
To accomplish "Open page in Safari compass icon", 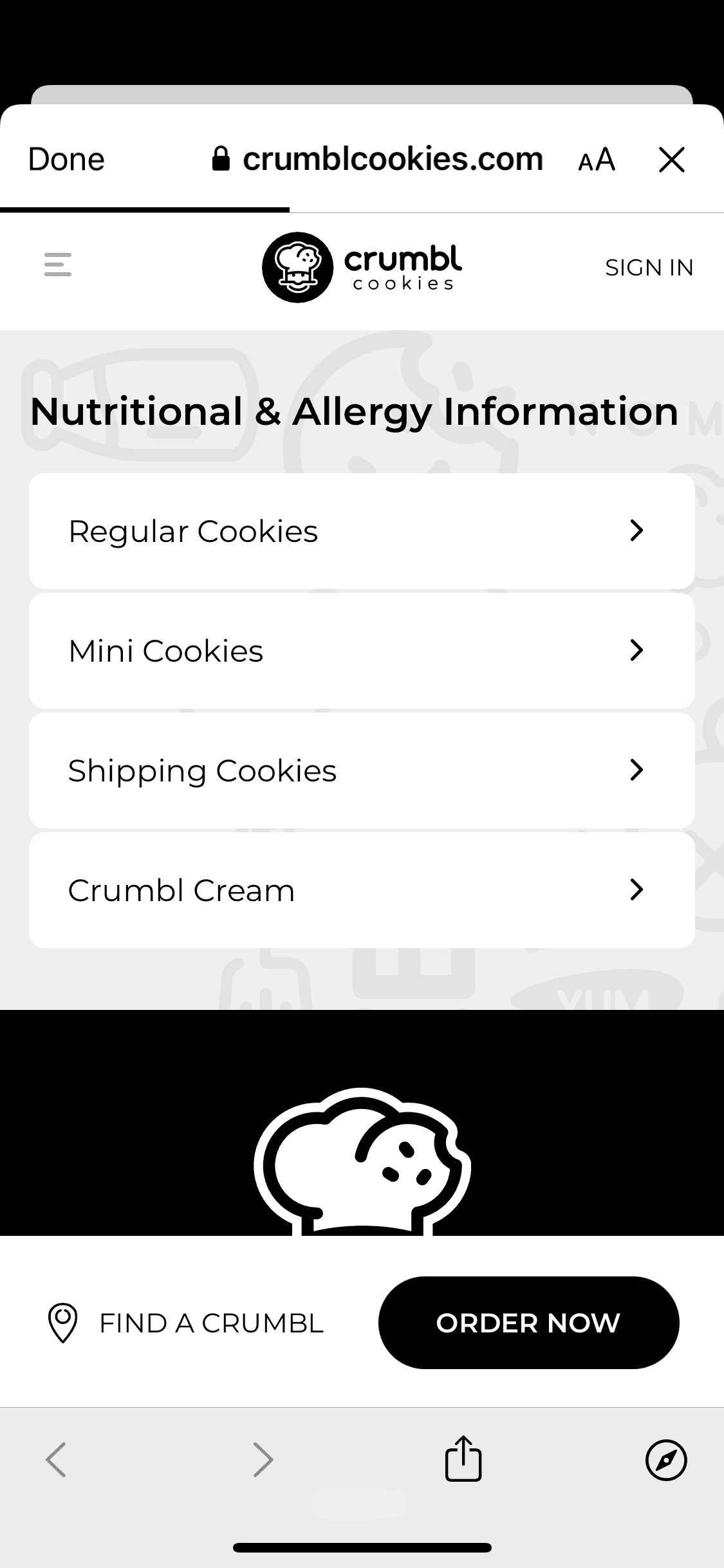I will click(666, 1460).
